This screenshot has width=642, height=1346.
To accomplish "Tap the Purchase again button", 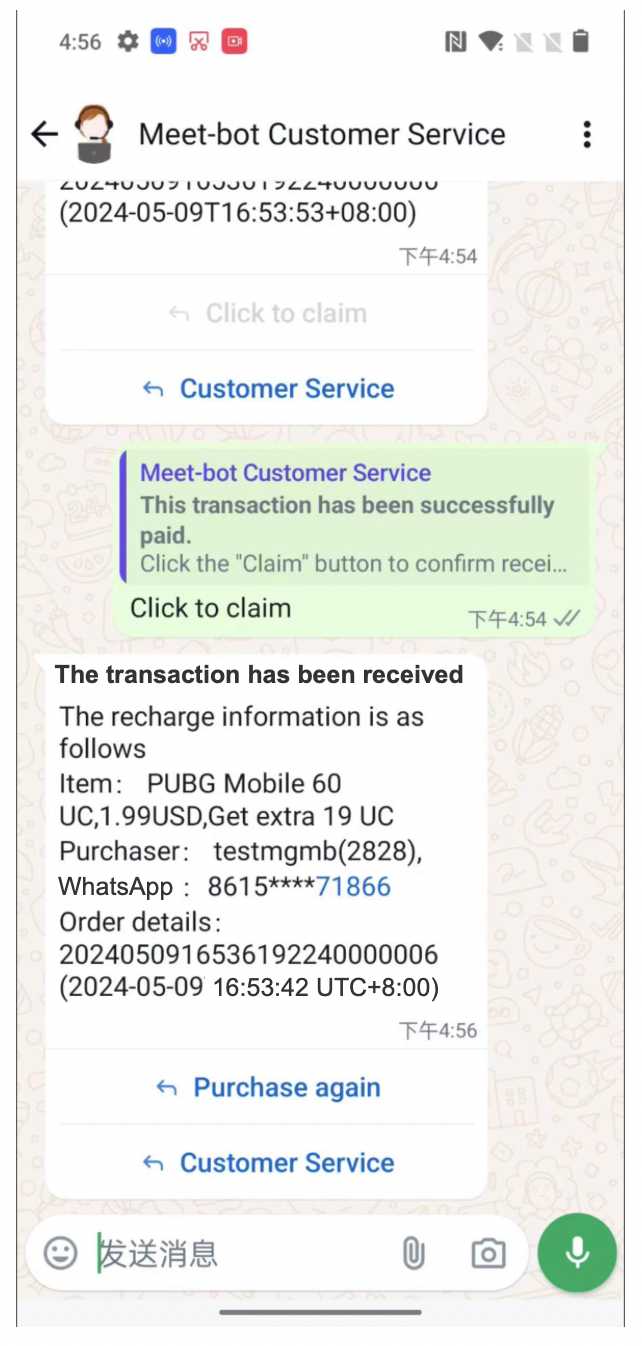I will tap(267, 1087).
